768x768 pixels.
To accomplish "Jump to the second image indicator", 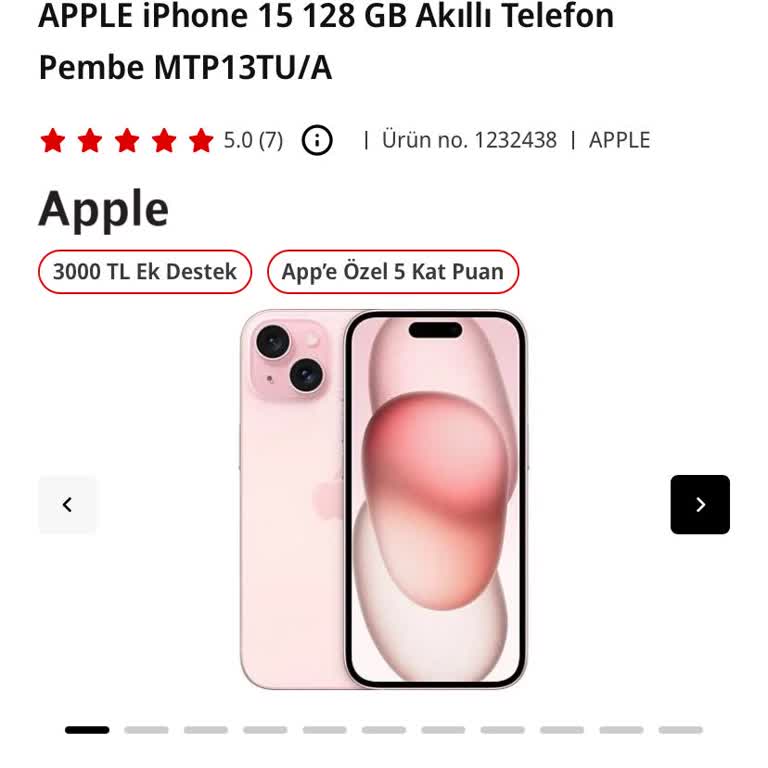I will point(146,730).
